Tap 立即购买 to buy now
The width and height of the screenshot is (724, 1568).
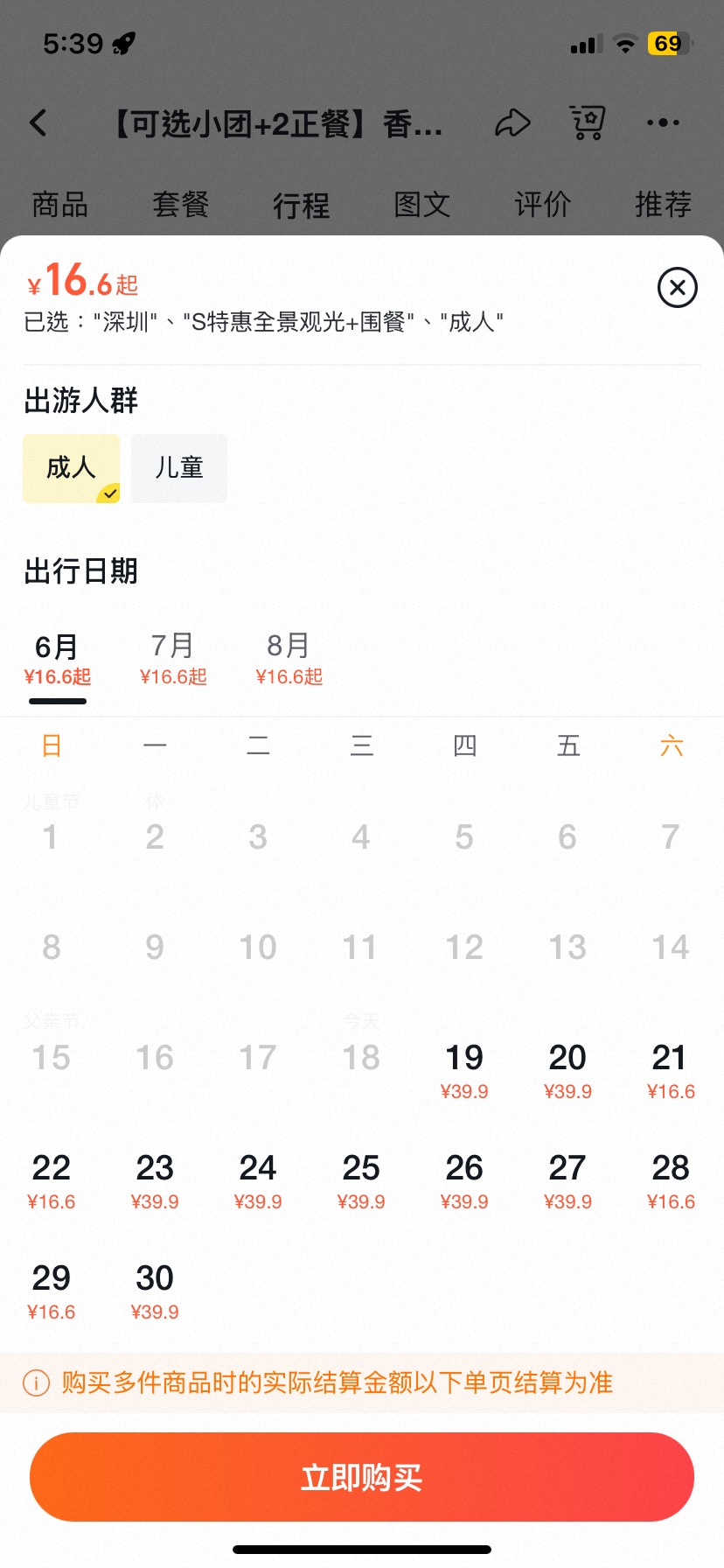[362, 1477]
